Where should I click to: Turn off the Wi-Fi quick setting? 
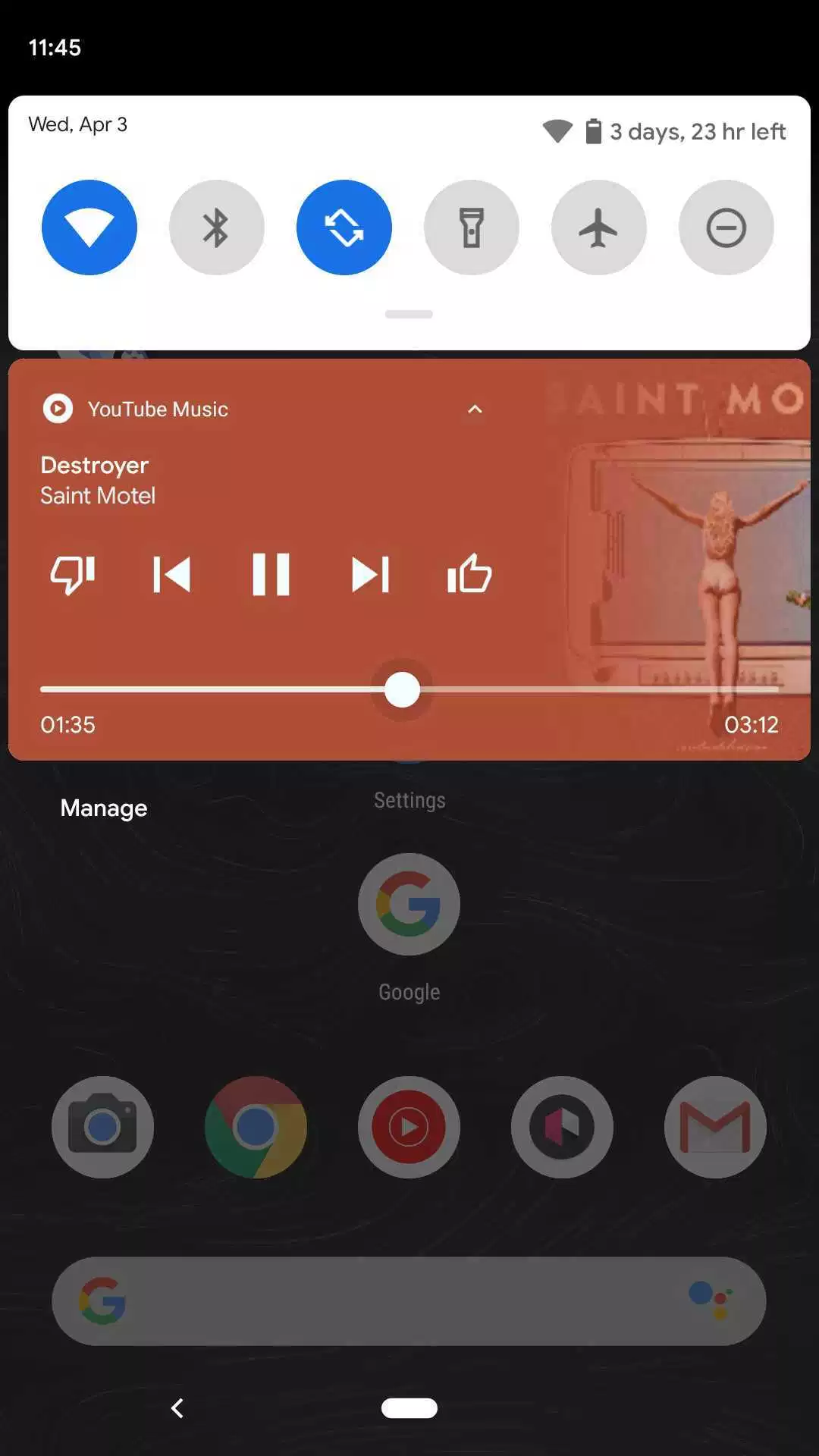pos(89,227)
